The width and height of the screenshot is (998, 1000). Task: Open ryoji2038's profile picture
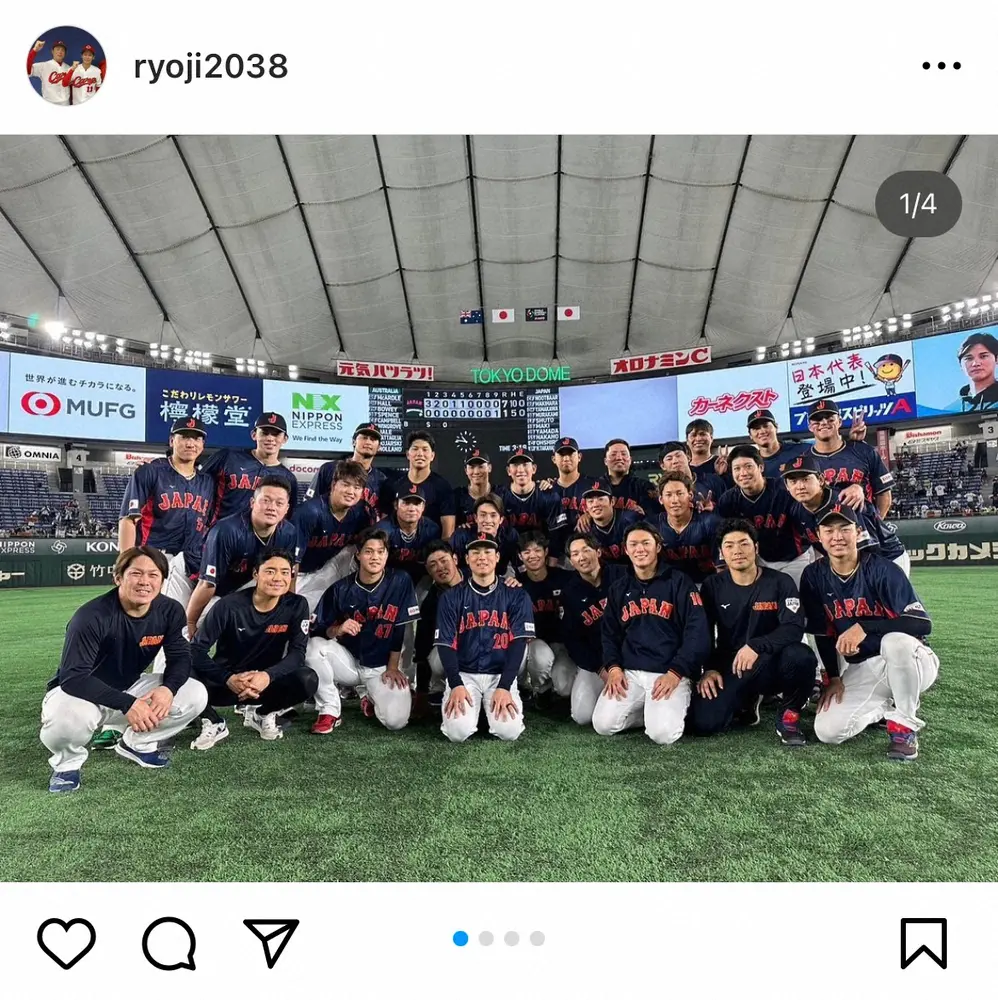pos(66,66)
